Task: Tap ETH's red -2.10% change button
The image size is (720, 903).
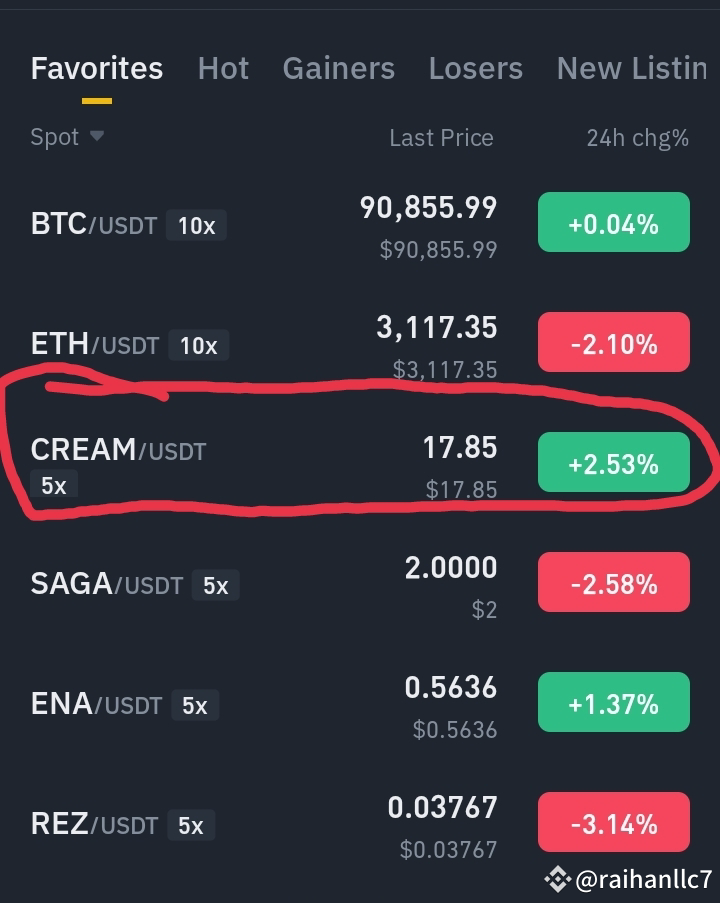Action: coord(613,342)
